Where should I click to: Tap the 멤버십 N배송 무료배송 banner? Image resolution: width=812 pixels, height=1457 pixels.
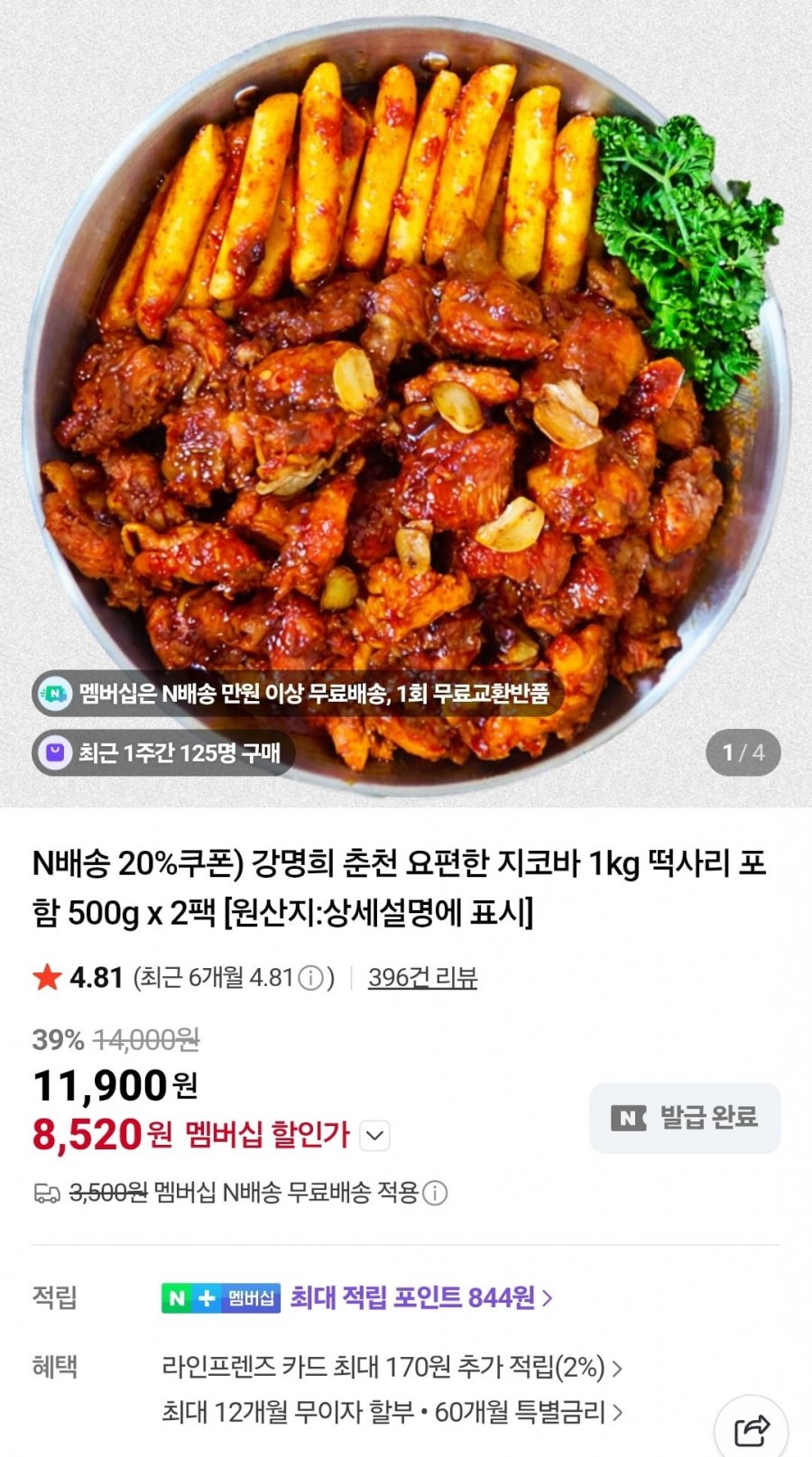click(x=298, y=694)
